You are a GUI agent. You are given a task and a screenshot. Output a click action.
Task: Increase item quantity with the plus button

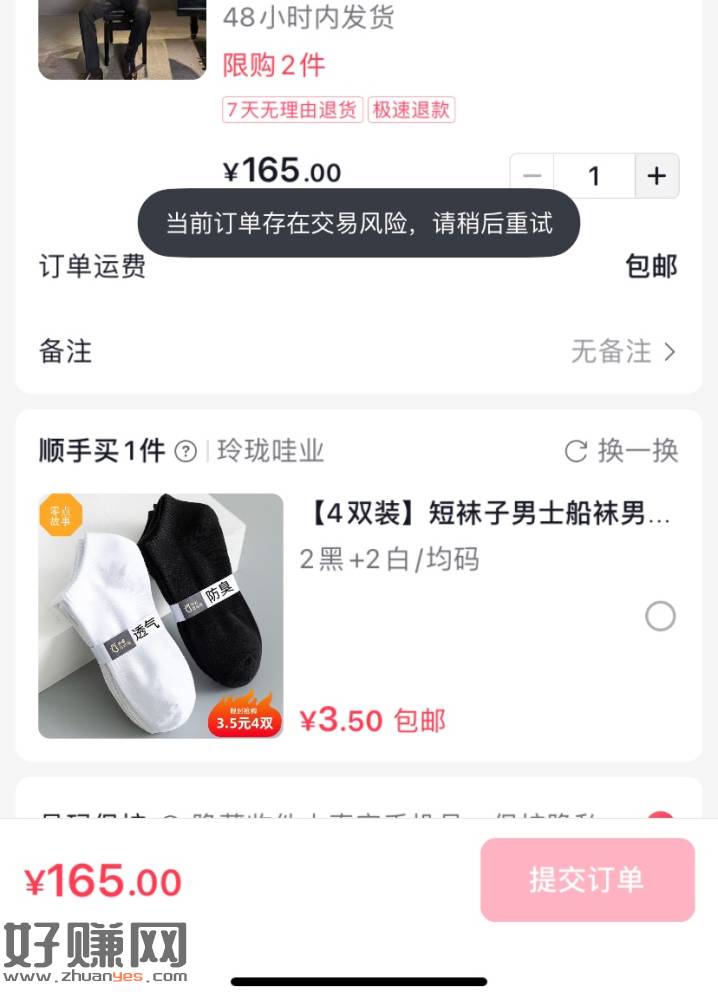tap(656, 176)
